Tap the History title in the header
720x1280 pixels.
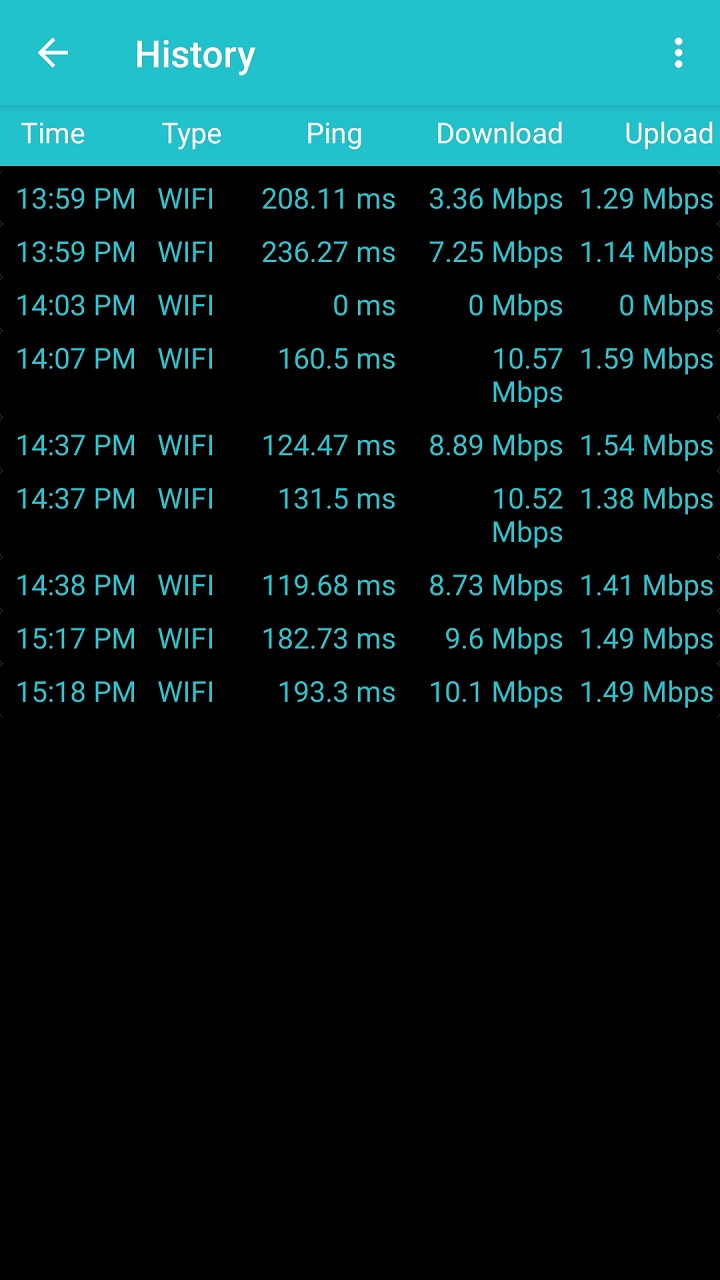(195, 53)
